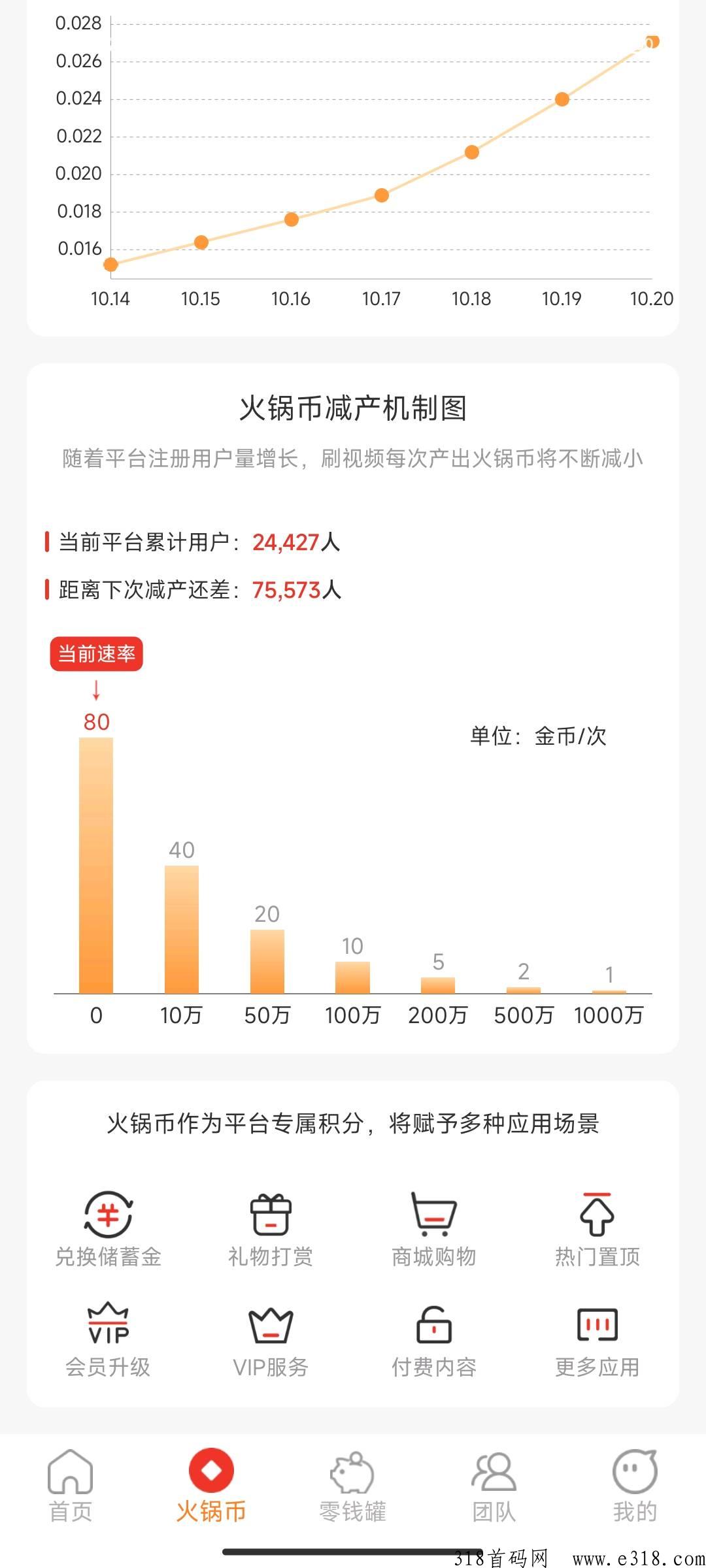Open 会员升级

pos(109,1339)
